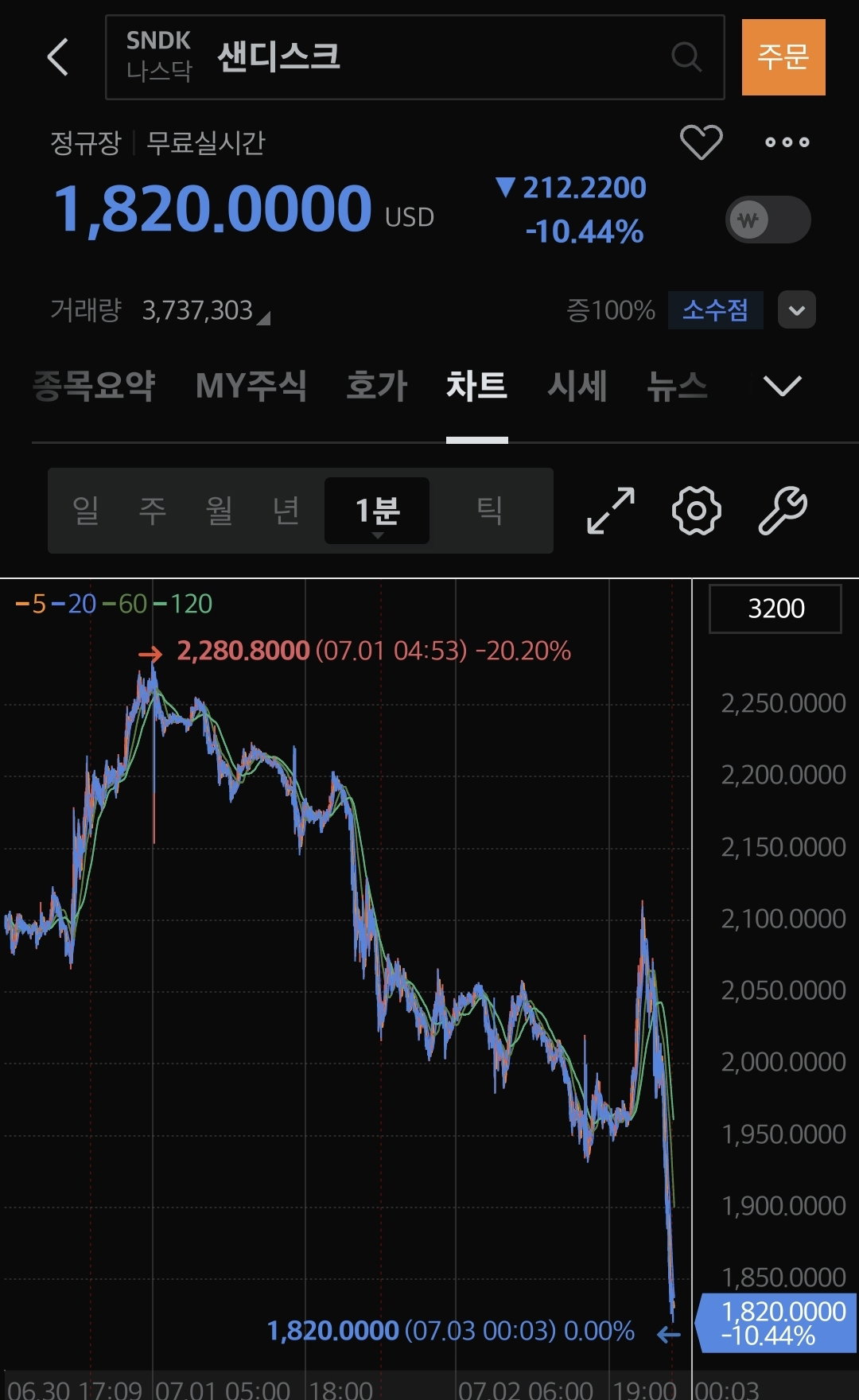The height and width of the screenshot is (1400, 859).
Task: Switch to the 종목요약 tab
Action: [94, 386]
